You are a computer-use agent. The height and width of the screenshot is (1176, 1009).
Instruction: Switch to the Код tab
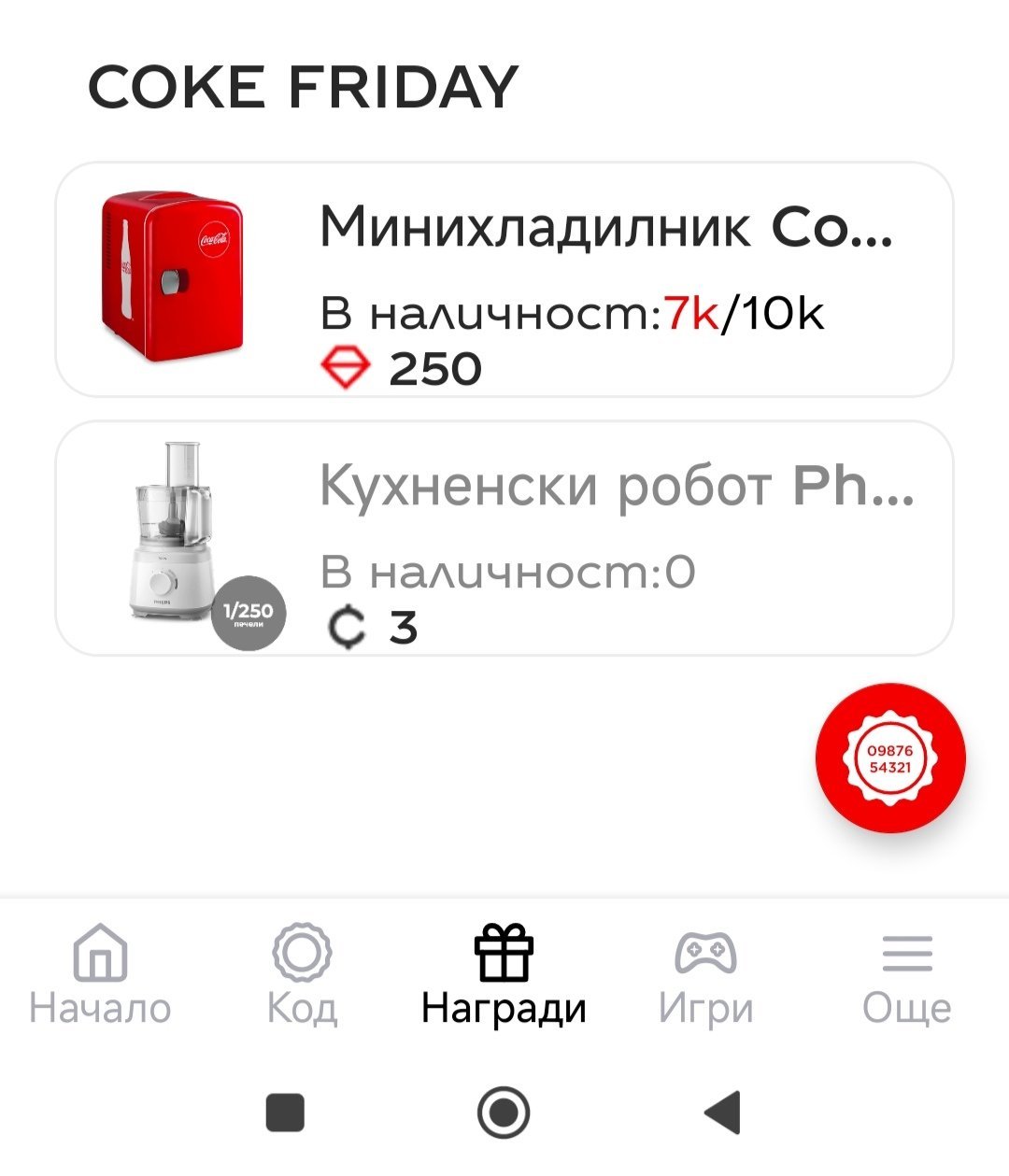pyautogui.click(x=302, y=976)
